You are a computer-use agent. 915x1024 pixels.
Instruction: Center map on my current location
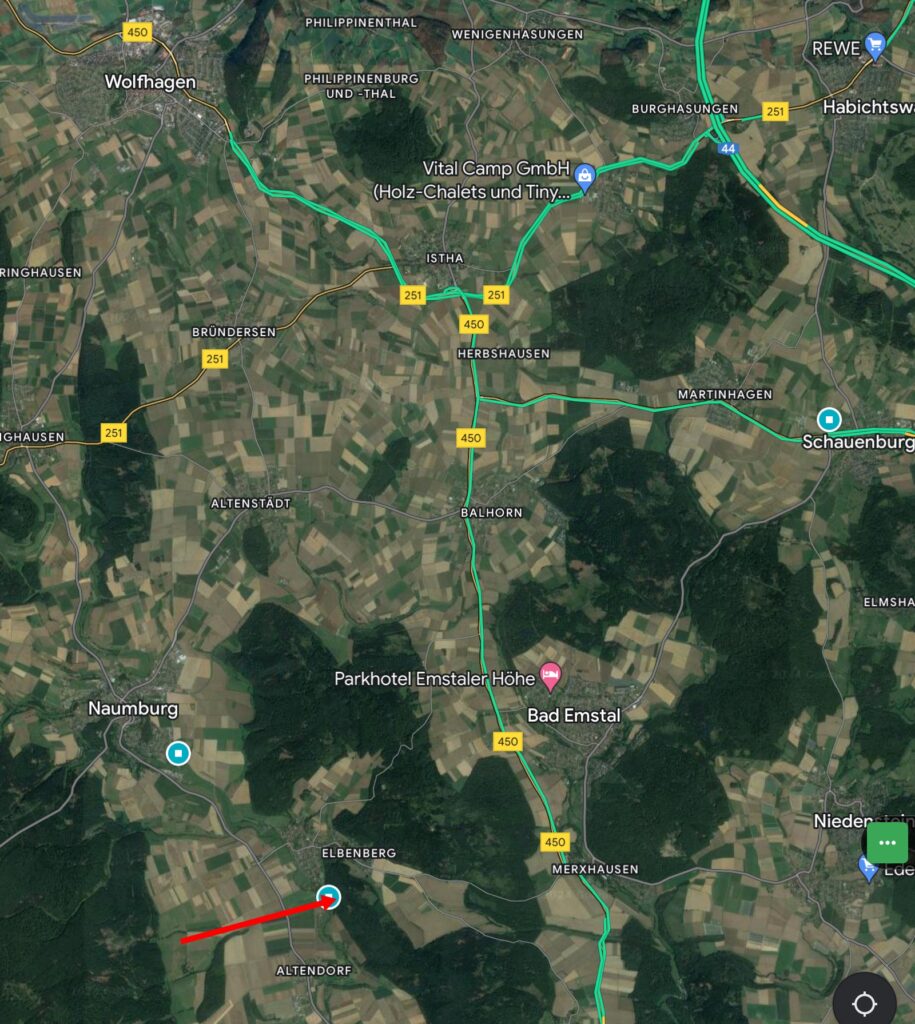coord(865,1003)
